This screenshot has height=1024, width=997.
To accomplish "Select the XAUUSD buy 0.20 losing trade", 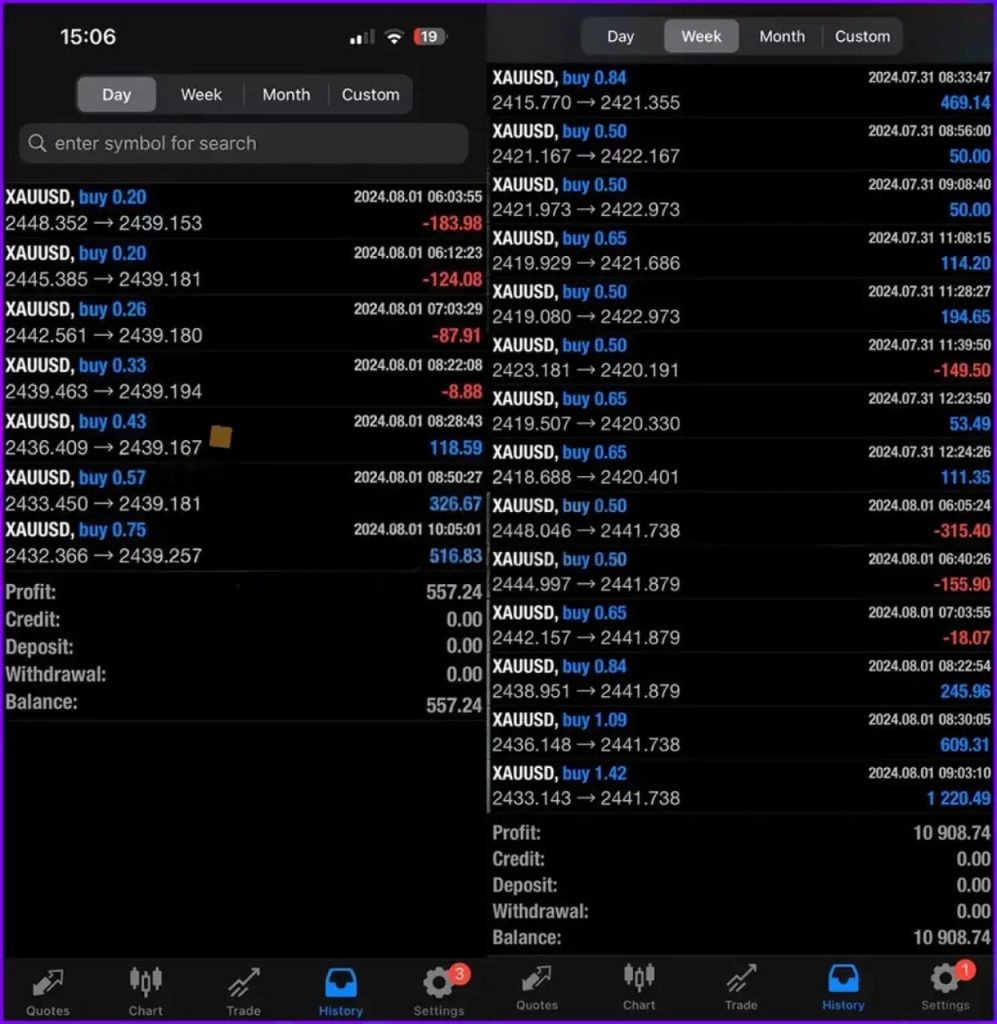I will (x=240, y=210).
